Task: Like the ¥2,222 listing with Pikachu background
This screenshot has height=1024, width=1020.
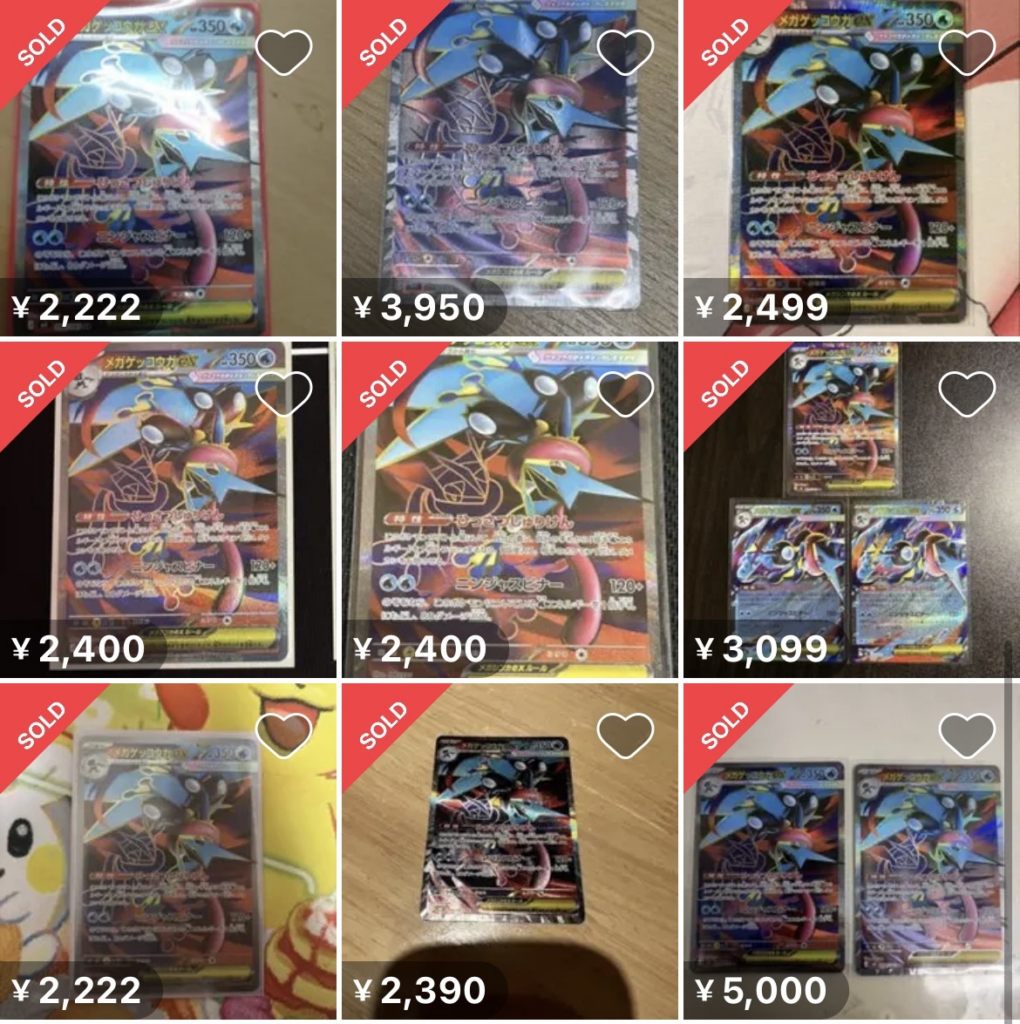Action: point(284,735)
